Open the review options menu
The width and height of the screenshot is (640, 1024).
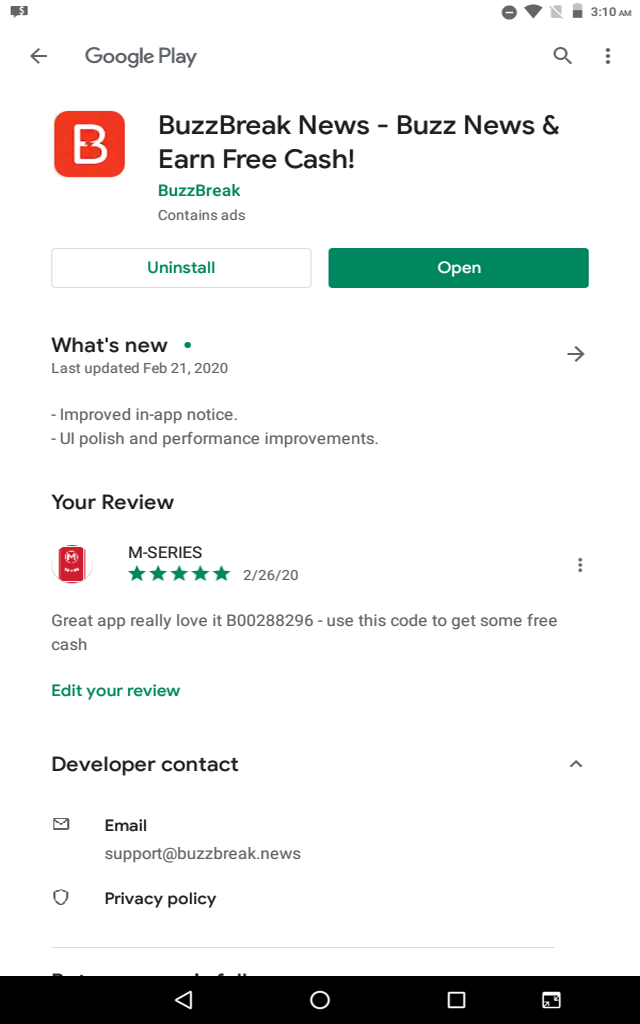pos(580,565)
